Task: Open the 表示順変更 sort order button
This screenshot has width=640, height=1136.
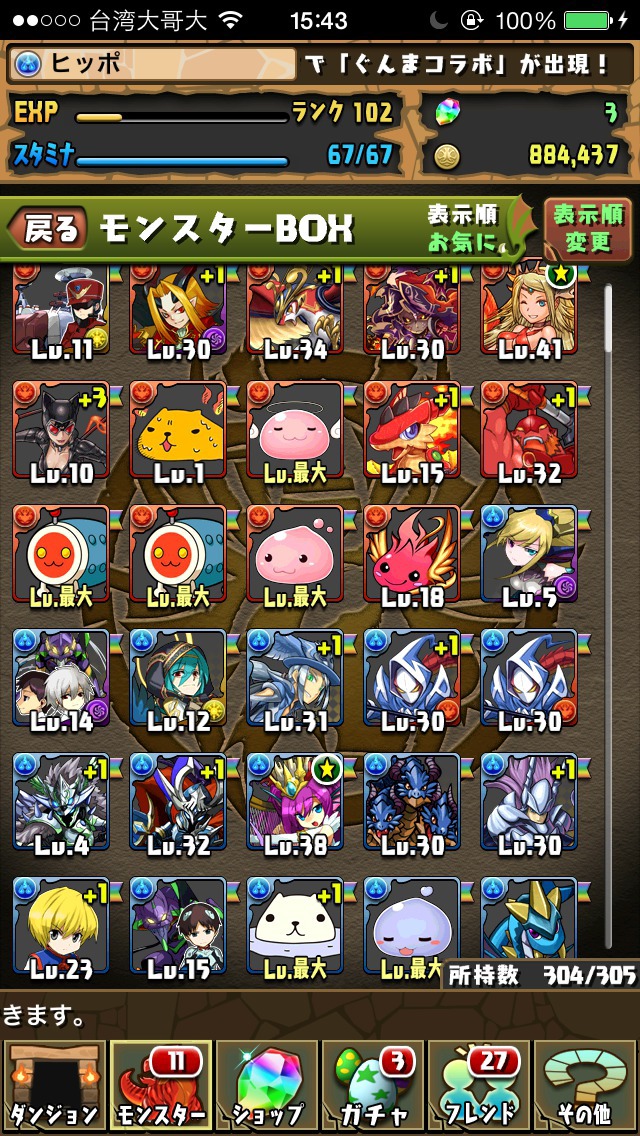Action: pyautogui.click(x=588, y=227)
